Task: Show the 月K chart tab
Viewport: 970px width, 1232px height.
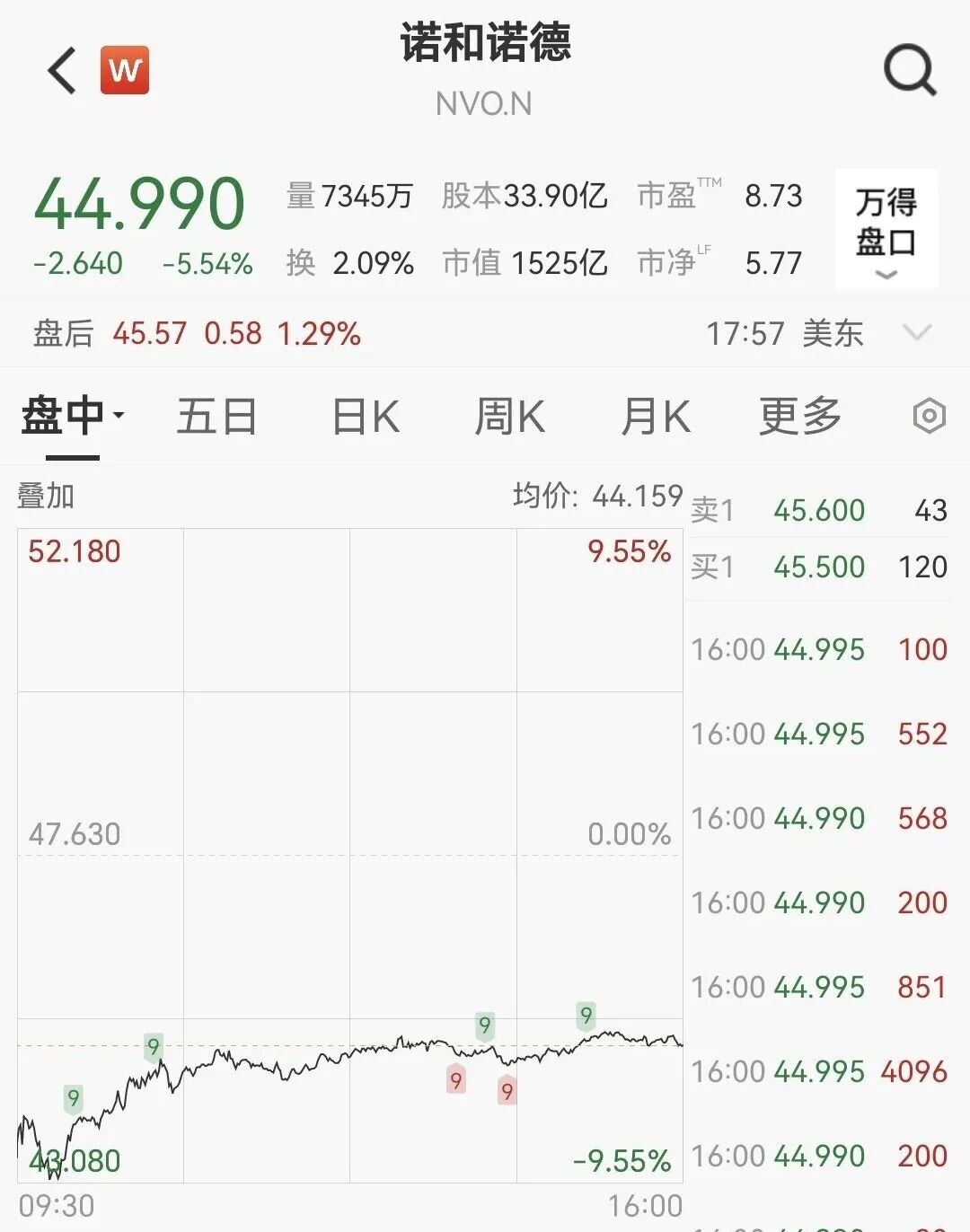Action: pos(656,417)
